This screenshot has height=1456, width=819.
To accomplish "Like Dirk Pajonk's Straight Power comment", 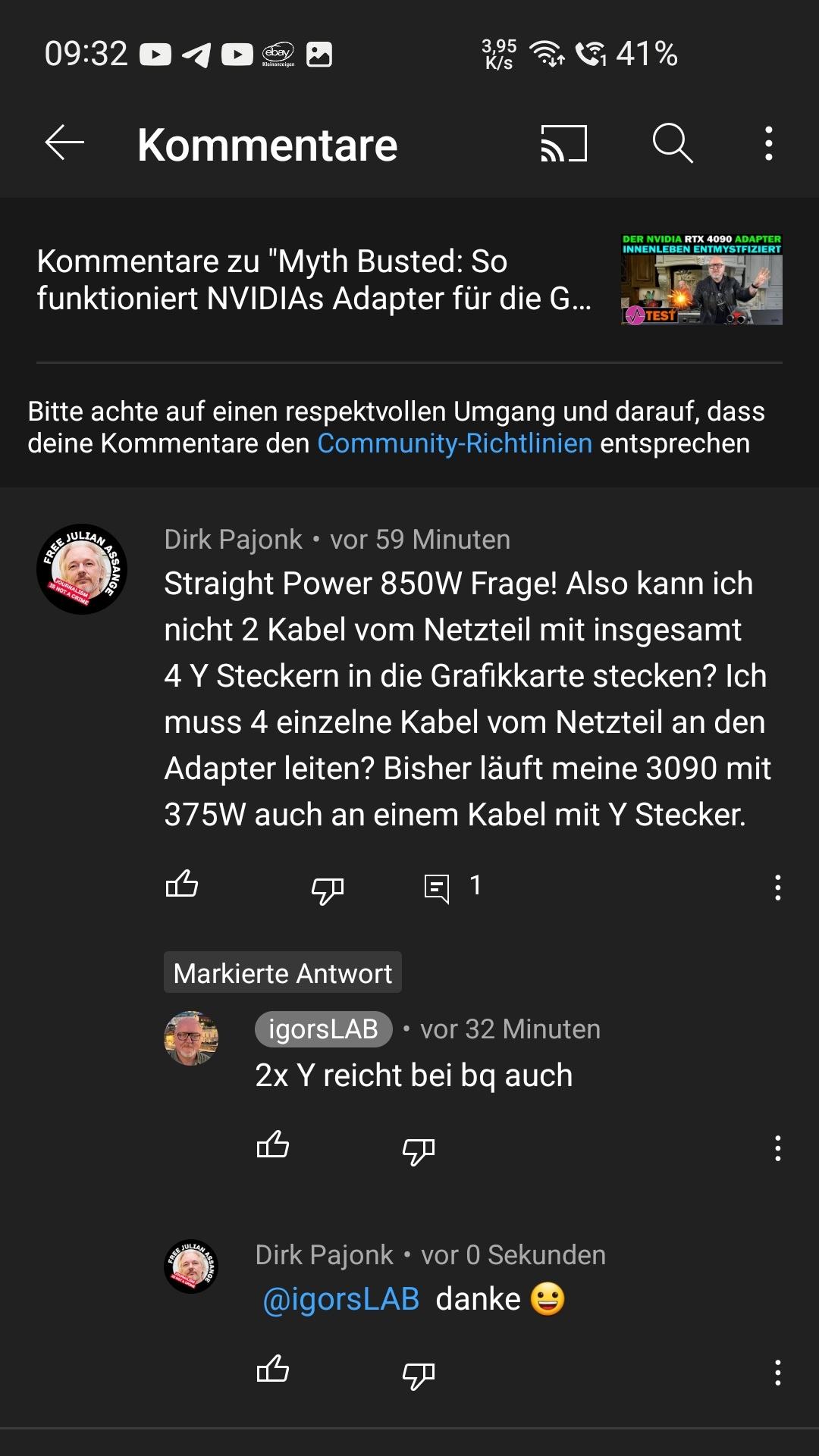I will [182, 885].
